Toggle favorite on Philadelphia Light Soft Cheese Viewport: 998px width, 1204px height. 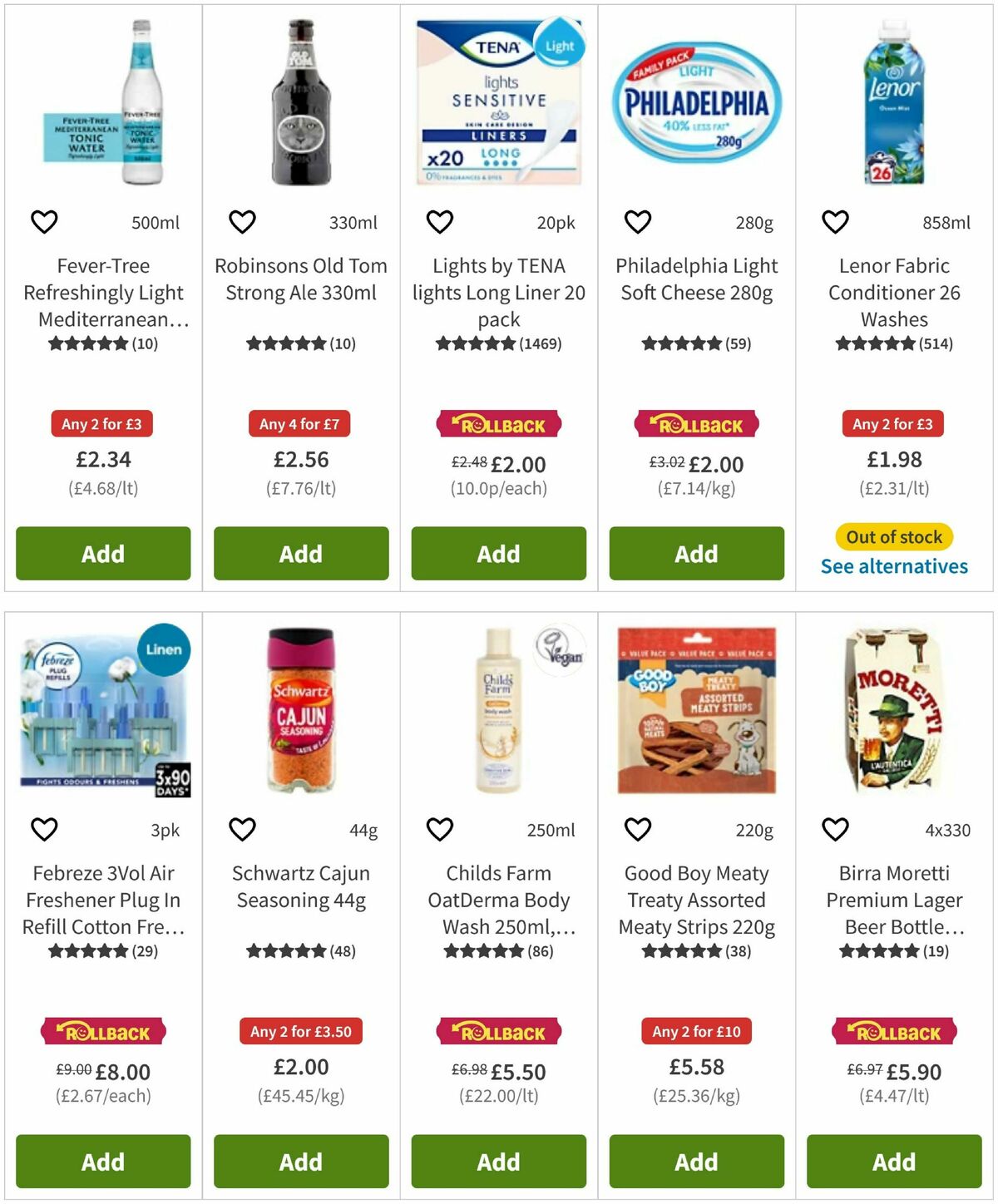[x=637, y=222]
